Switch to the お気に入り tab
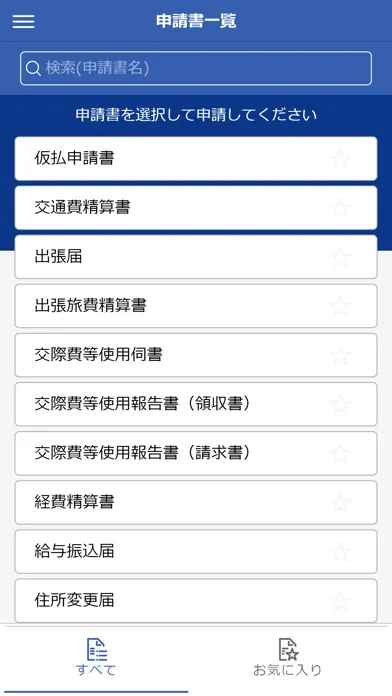This screenshot has width=392, height=696. pyautogui.click(x=288, y=658)
